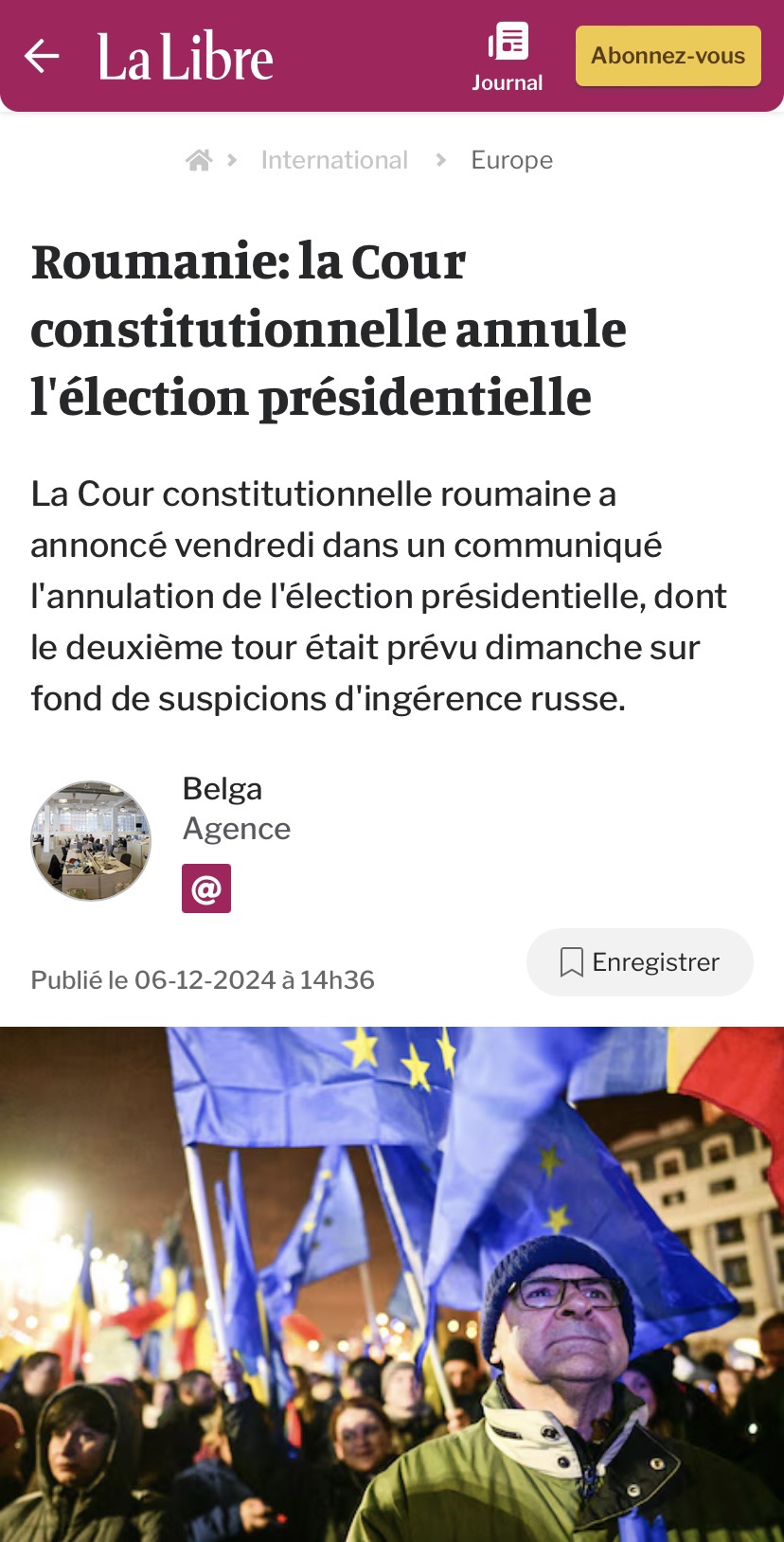The image size is (784, 1542).
Task: Open the home breadcrumb icon
Action: tap(199, 160)
